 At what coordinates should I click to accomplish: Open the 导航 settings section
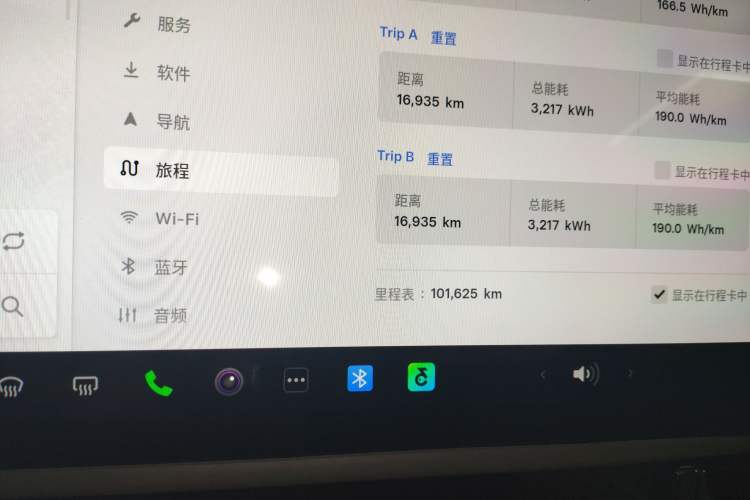[x=172, y=122]
